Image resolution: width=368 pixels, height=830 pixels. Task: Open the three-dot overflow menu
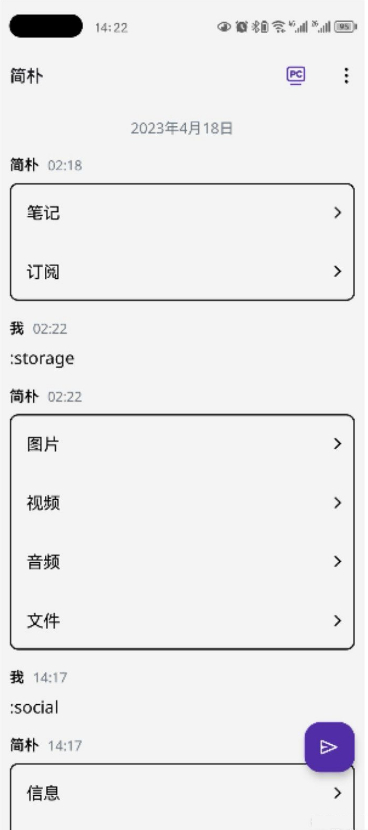(x=346, y=76)
